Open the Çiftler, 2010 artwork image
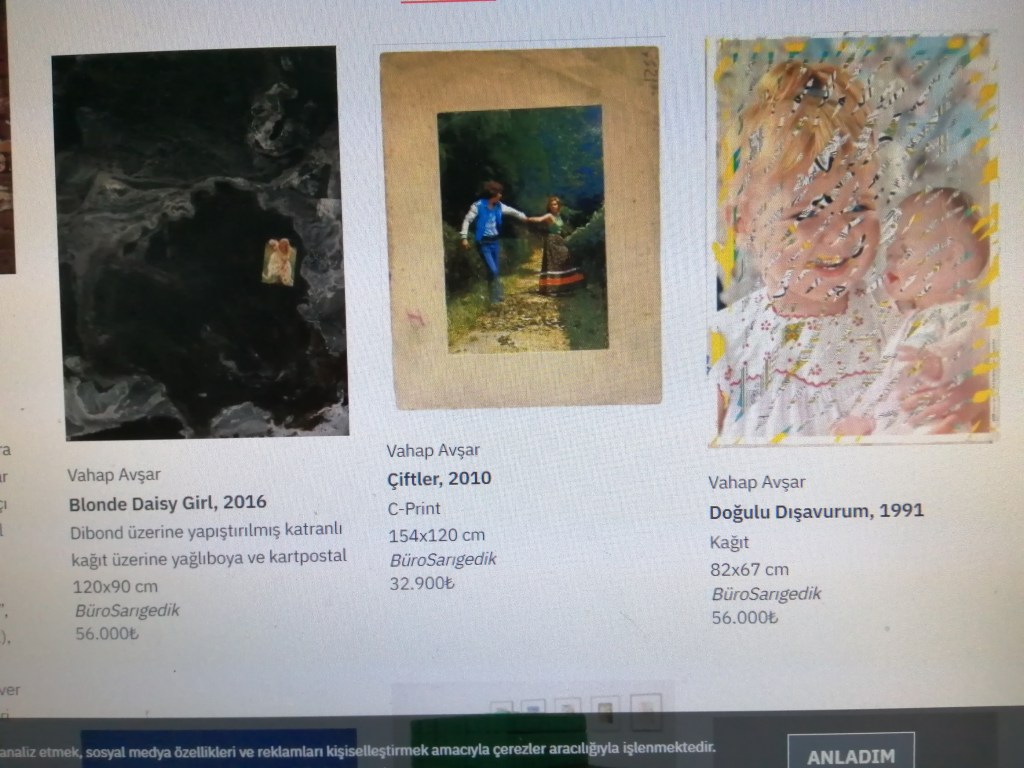The height and width of the screenshot is (768, 1024). 521,227
